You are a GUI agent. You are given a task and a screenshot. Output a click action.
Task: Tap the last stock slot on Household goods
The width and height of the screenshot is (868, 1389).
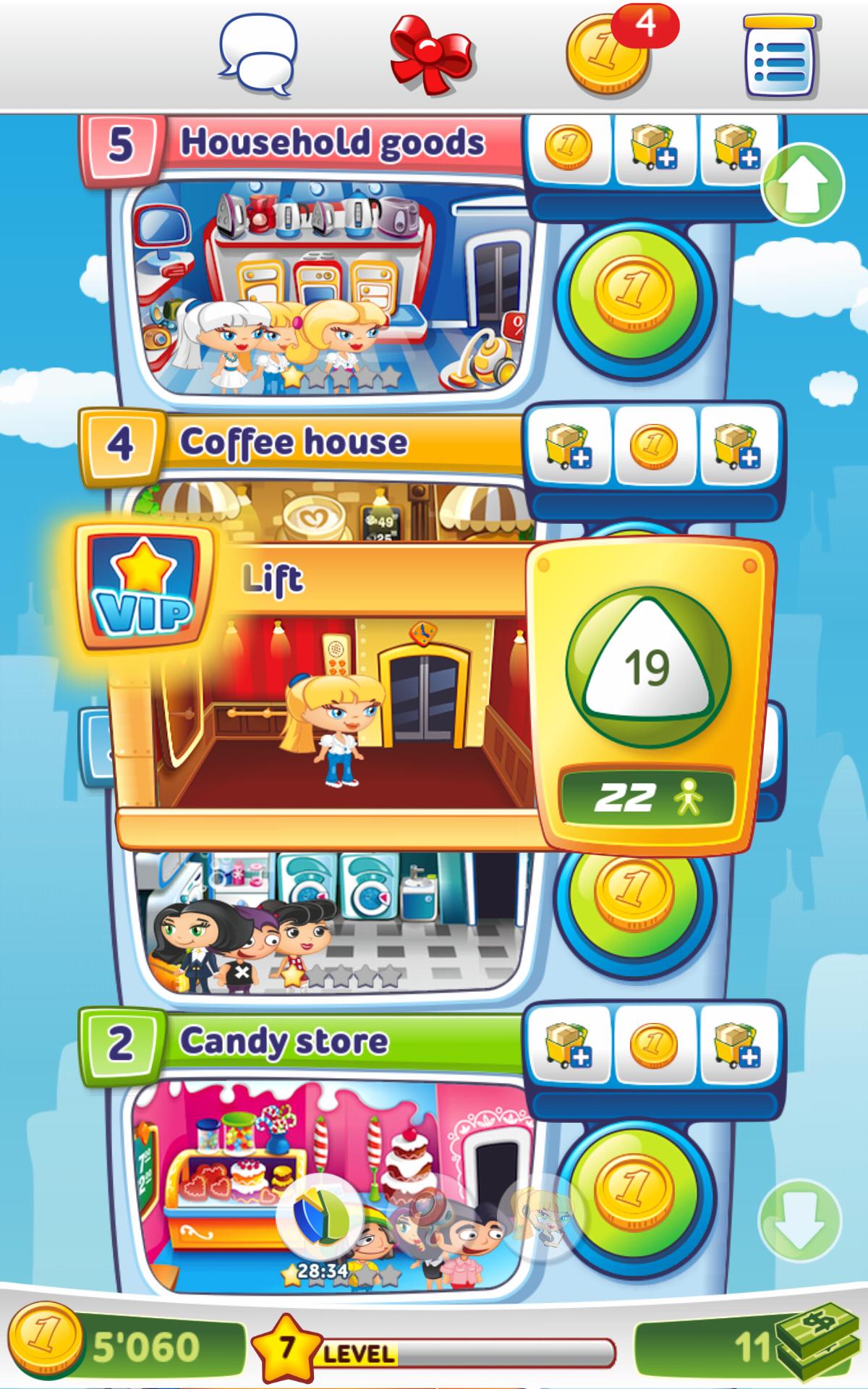(x=736, y=147)
